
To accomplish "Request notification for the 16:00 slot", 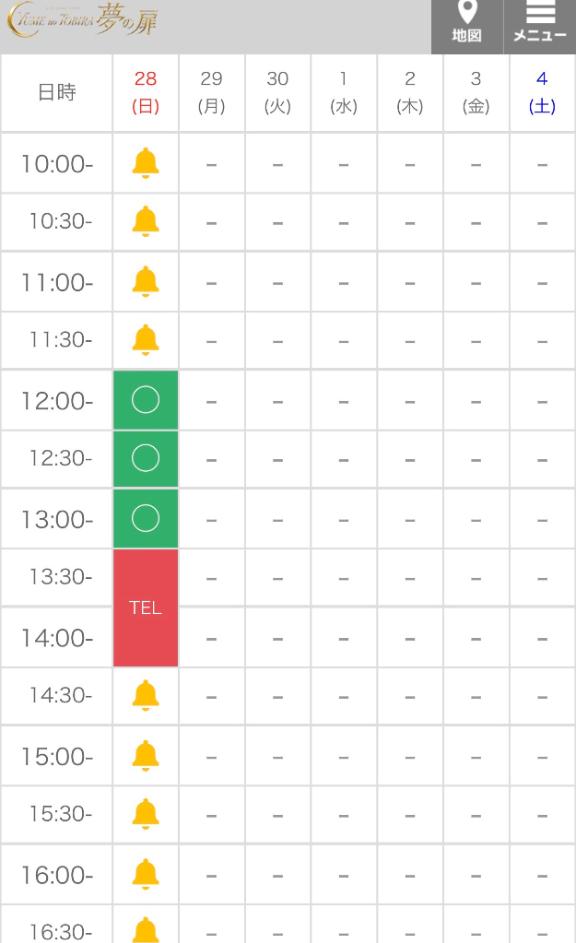I will (146, 874).
